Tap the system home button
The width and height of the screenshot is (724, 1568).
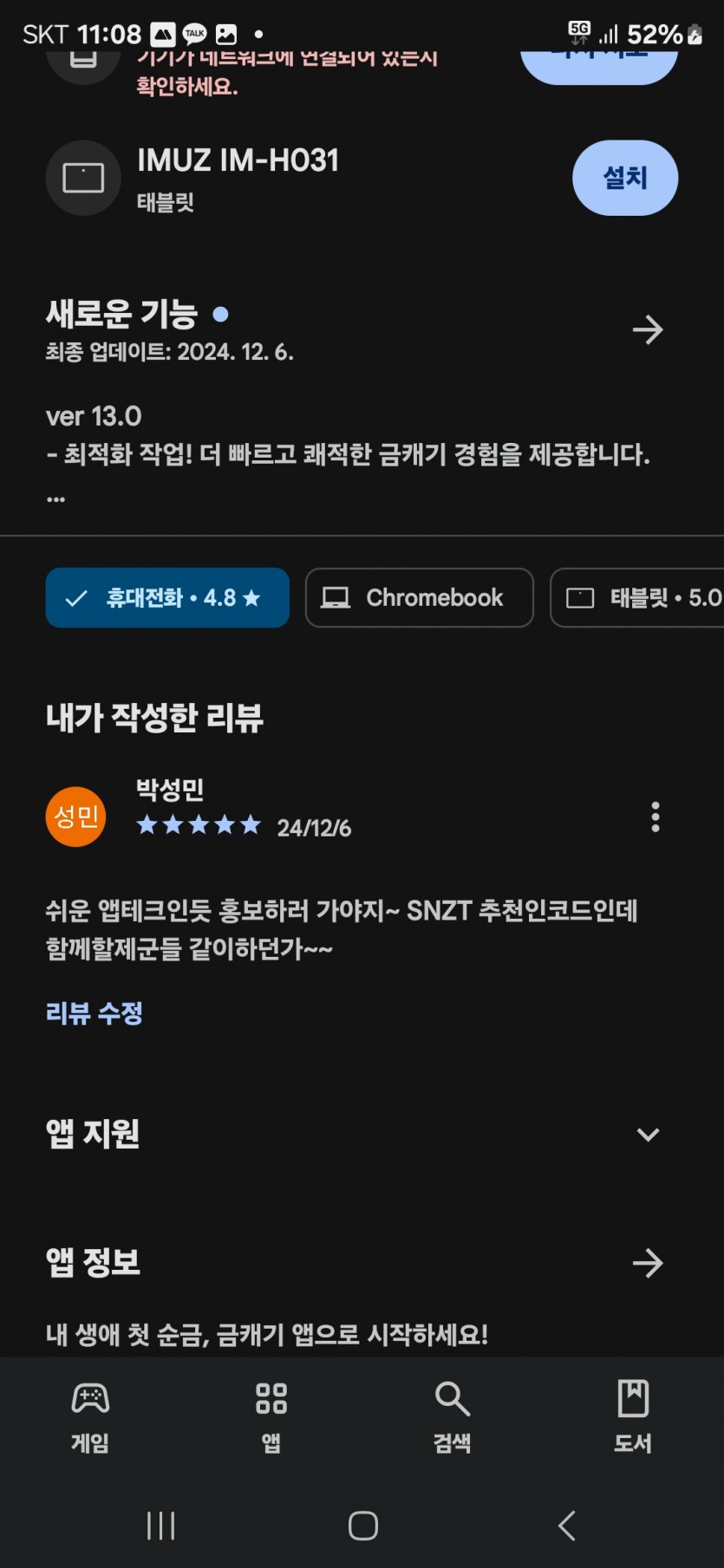click(362, 1526)
